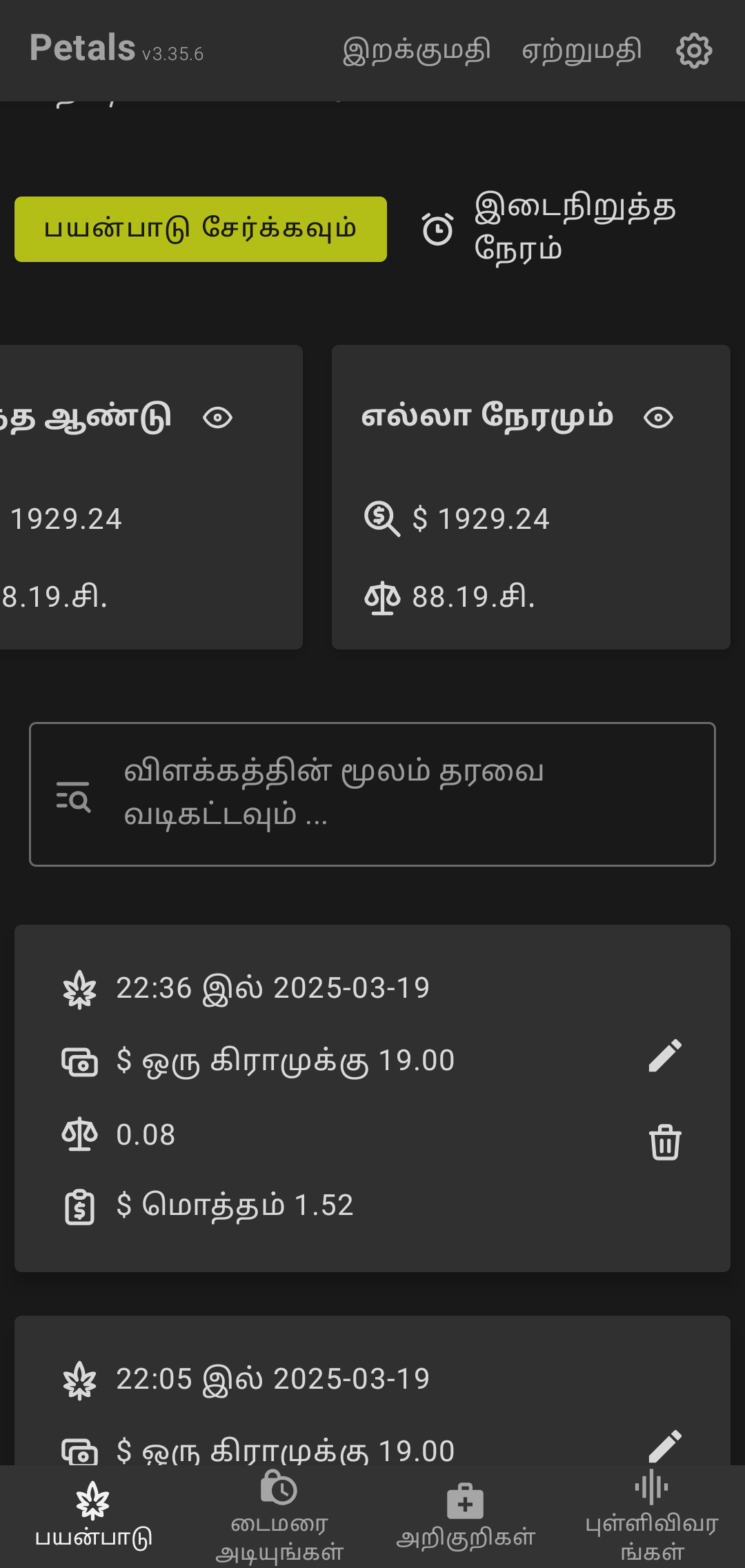This screenshot has width=745, height=1568.
Task: Toggle visibility on the எல்லா நேரமும் card
Action: pos(658,417)
